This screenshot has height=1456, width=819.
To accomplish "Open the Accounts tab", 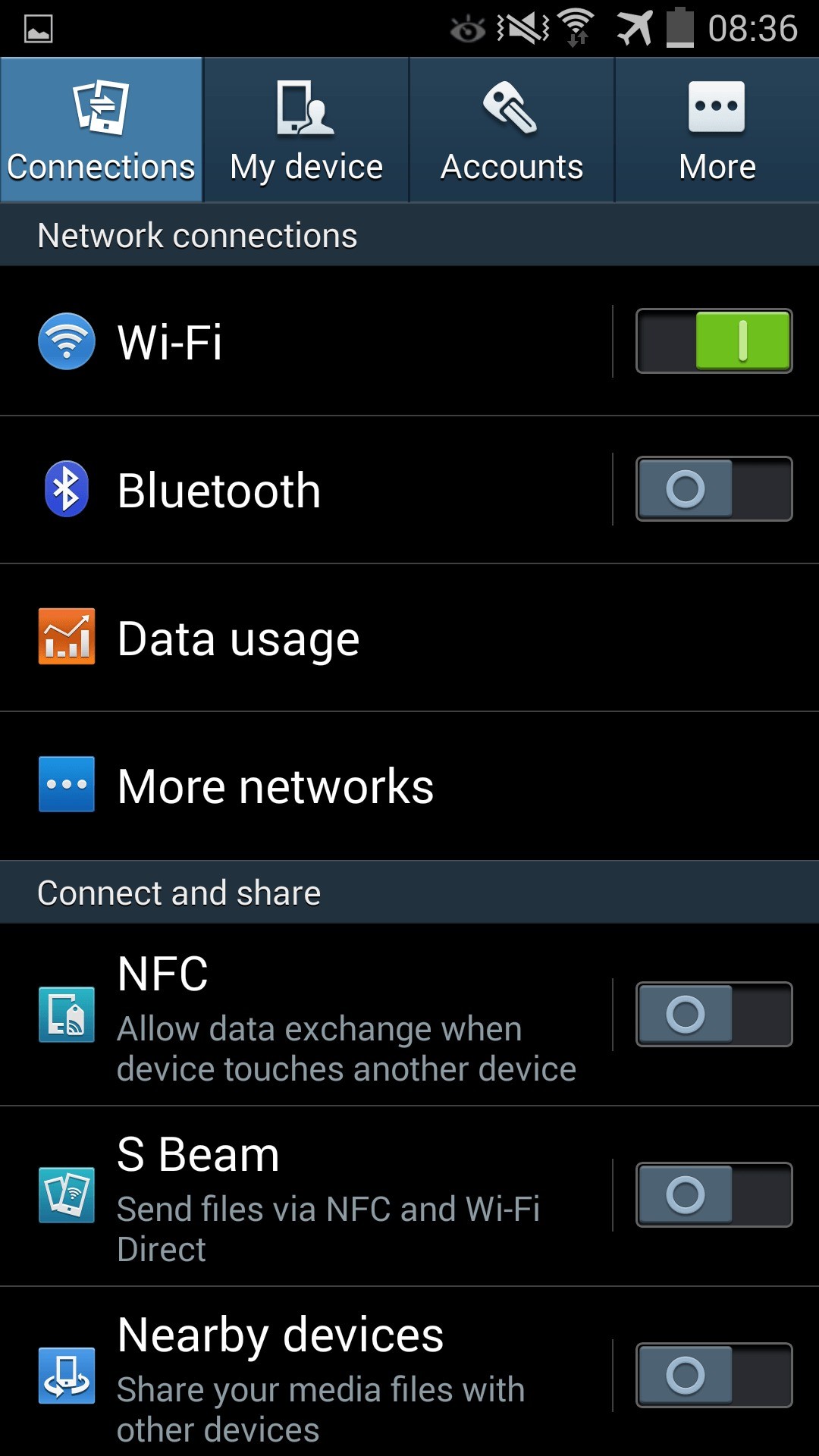I will pyautogui.click(x=512, y=130).
